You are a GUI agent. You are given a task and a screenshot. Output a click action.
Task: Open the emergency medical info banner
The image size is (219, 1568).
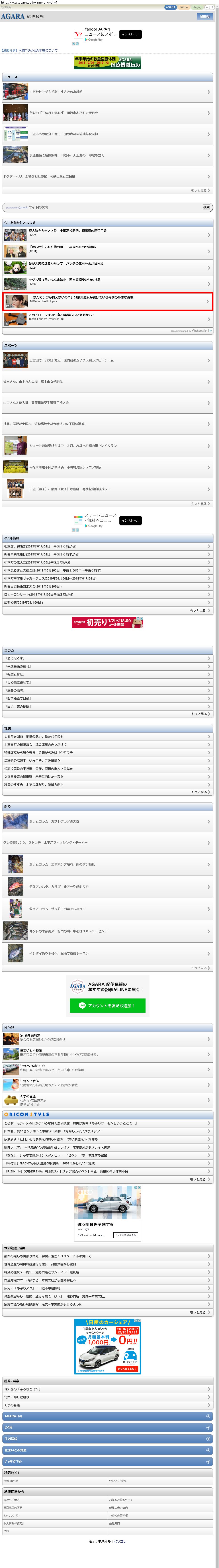[108, 63]
